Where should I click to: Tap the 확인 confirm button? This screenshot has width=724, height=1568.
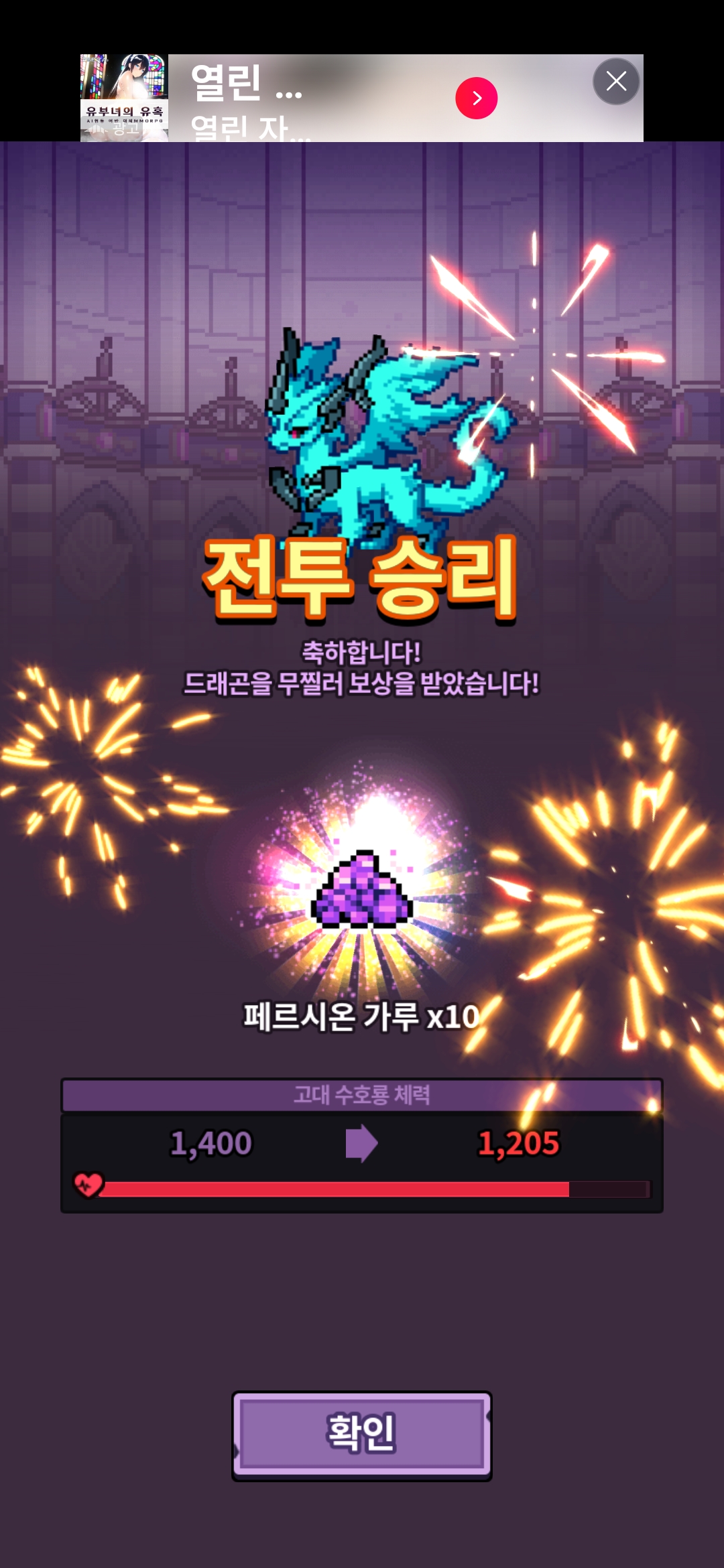click(x=362, y=1435)
